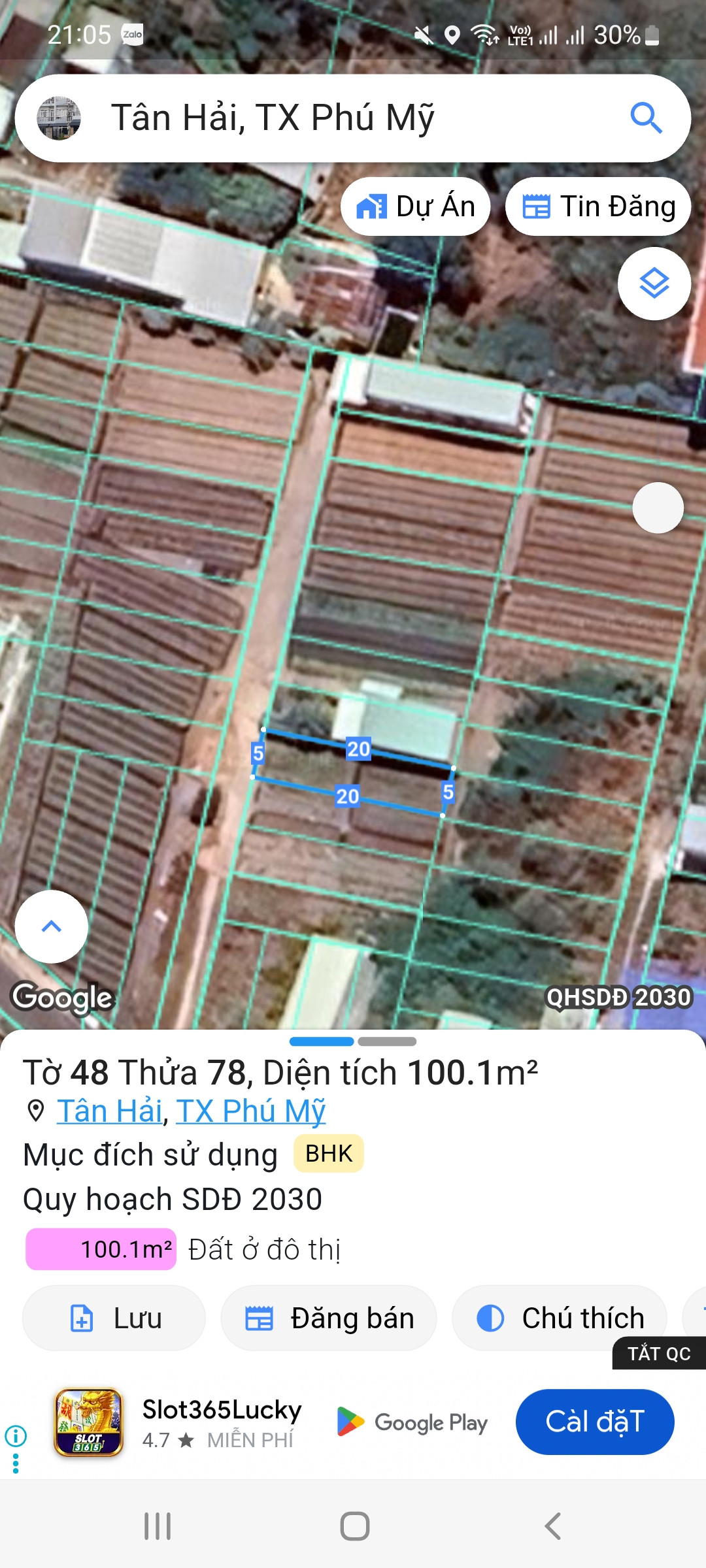The image size is (706, 1568).
Task: Open the TX Phú Mỹ link
Action: 250,1111
